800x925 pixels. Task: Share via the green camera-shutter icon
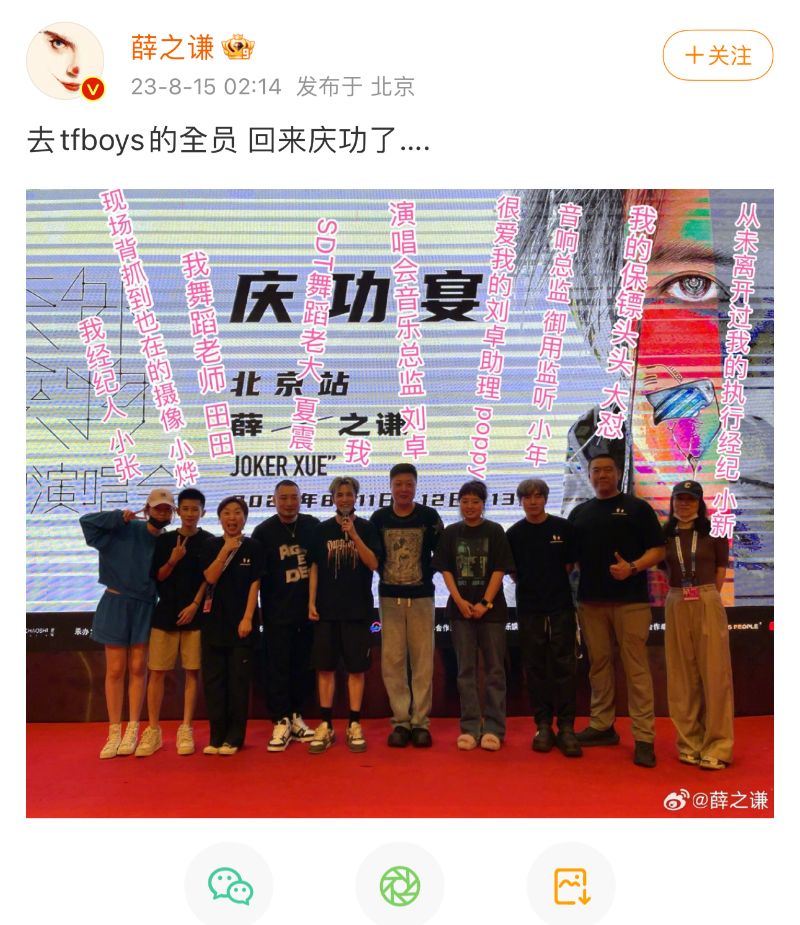(400, 886)
